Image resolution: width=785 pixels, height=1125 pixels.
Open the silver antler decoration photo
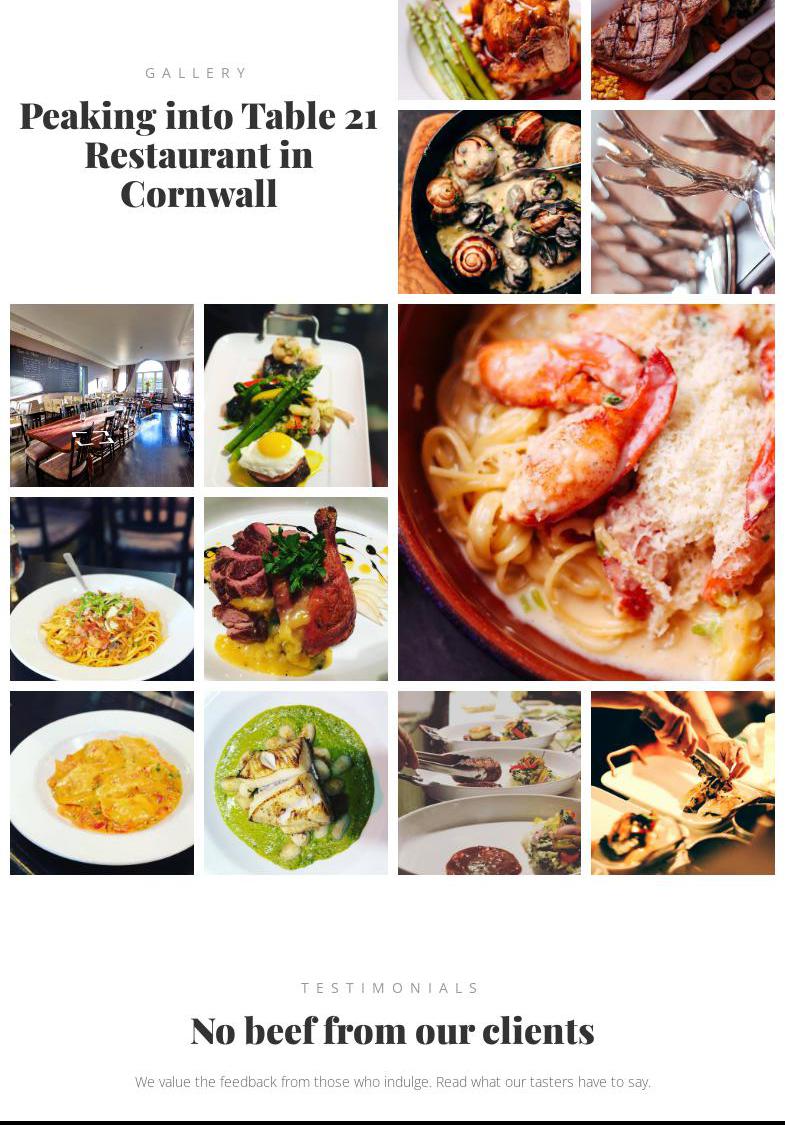point(682,202)
